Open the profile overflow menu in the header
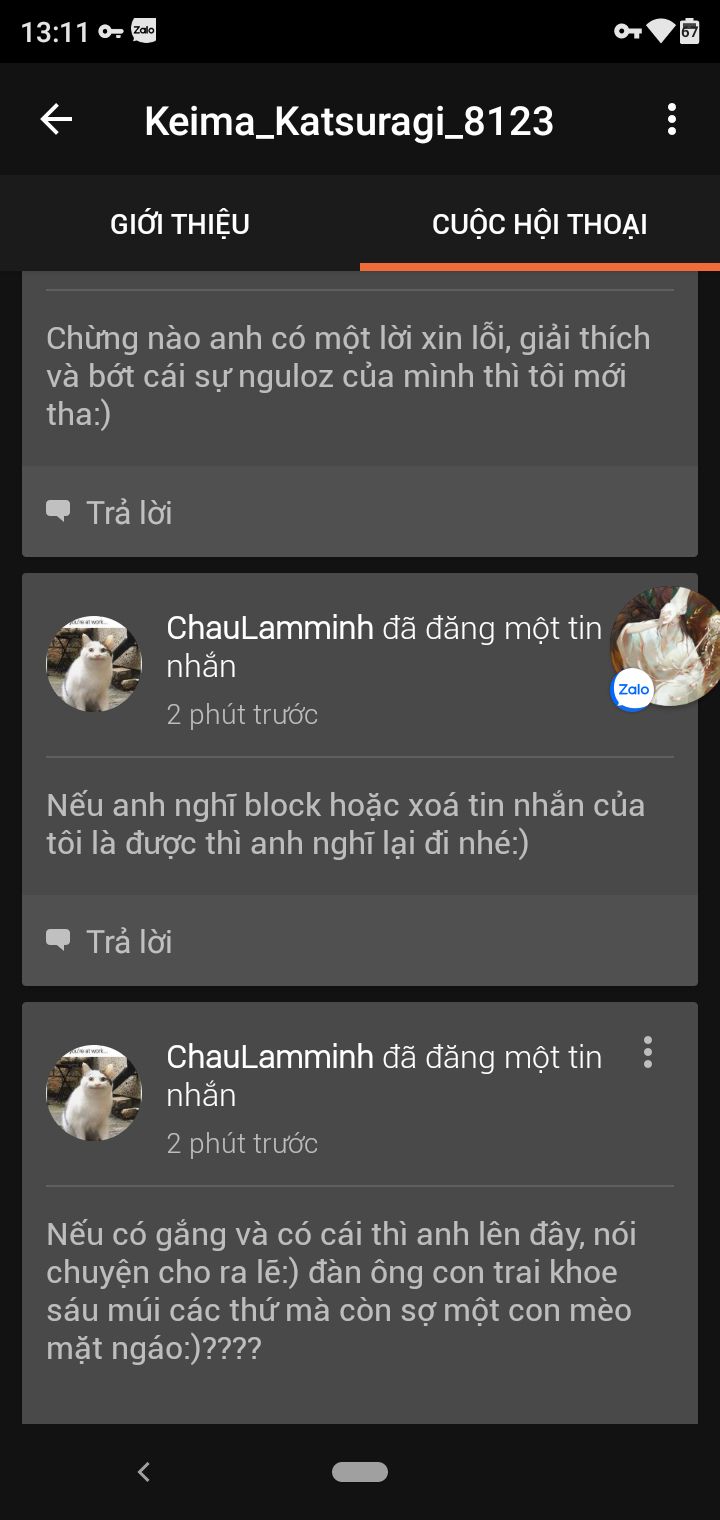This screenshot has height=1520, width=720. coord(671,120)
